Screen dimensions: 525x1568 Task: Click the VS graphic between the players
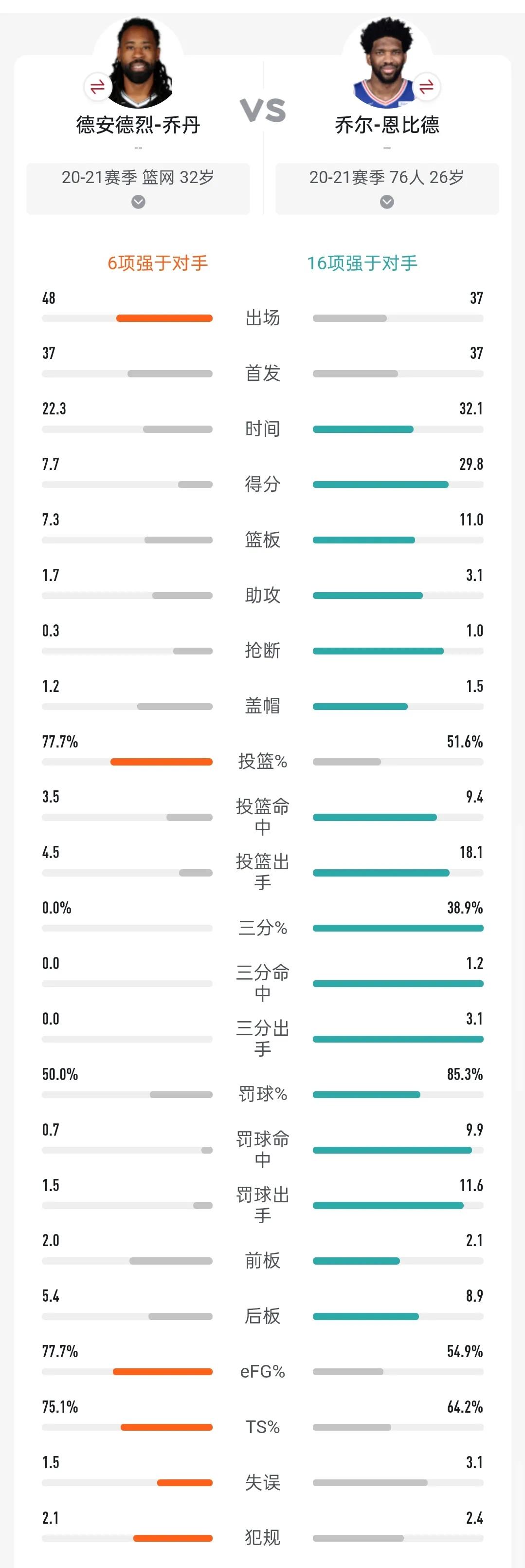pos(262,110)
